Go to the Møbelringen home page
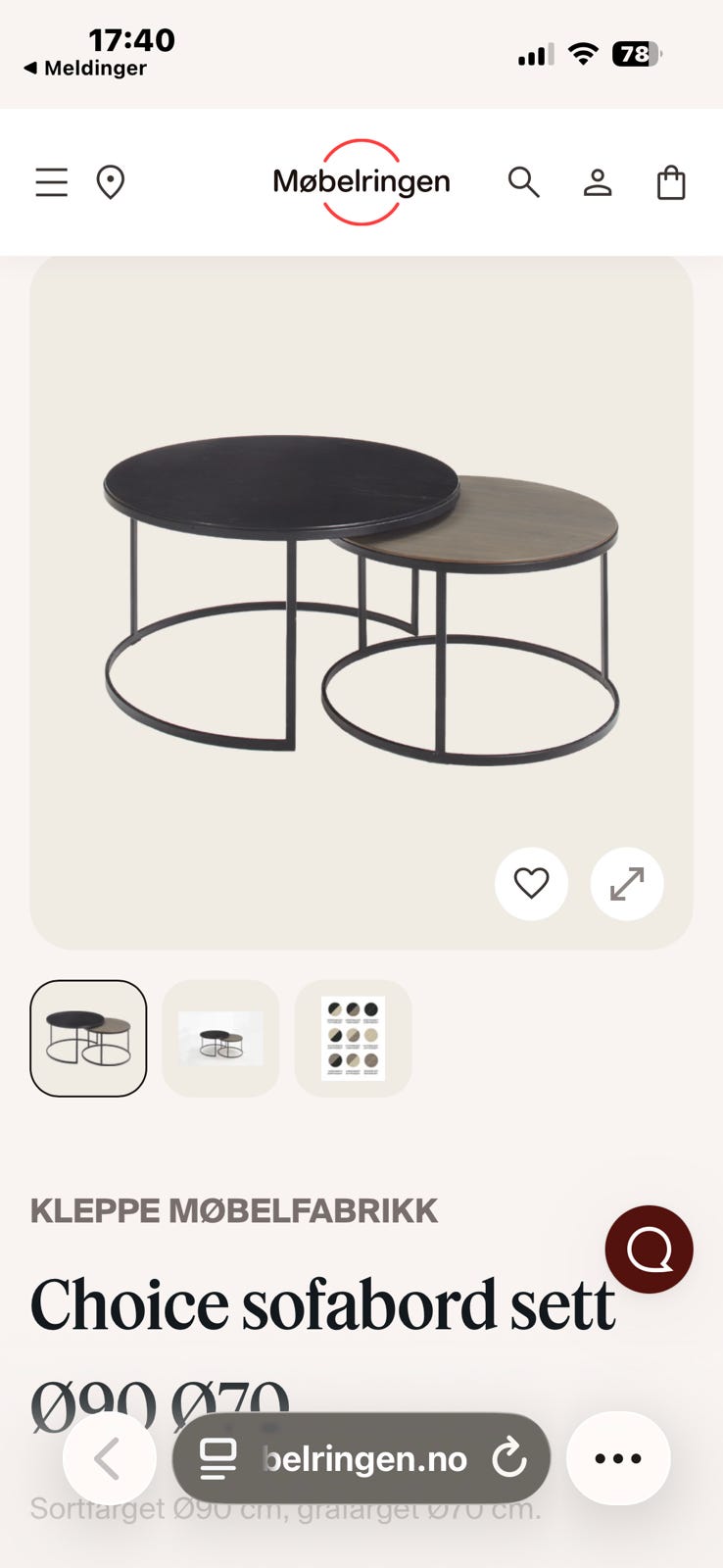 tap(361, 182)
